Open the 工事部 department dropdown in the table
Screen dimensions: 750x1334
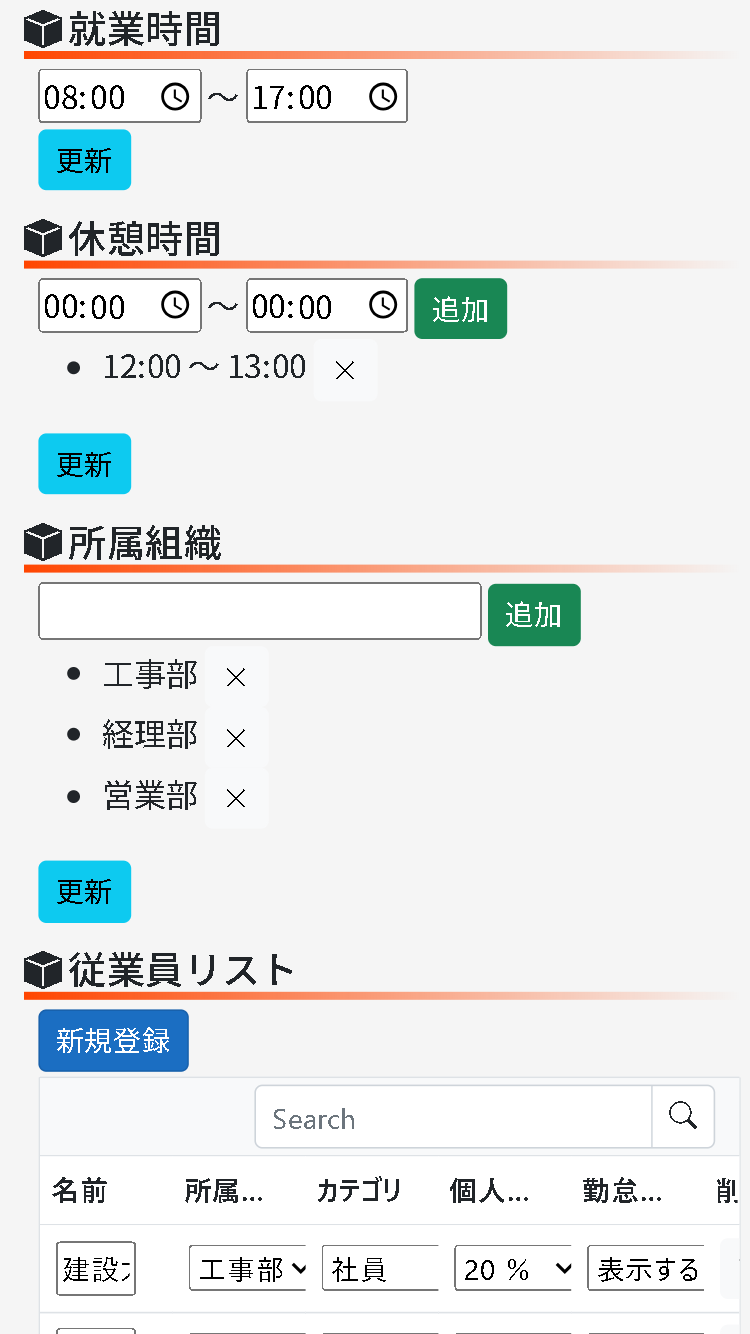click(247, 1268)
